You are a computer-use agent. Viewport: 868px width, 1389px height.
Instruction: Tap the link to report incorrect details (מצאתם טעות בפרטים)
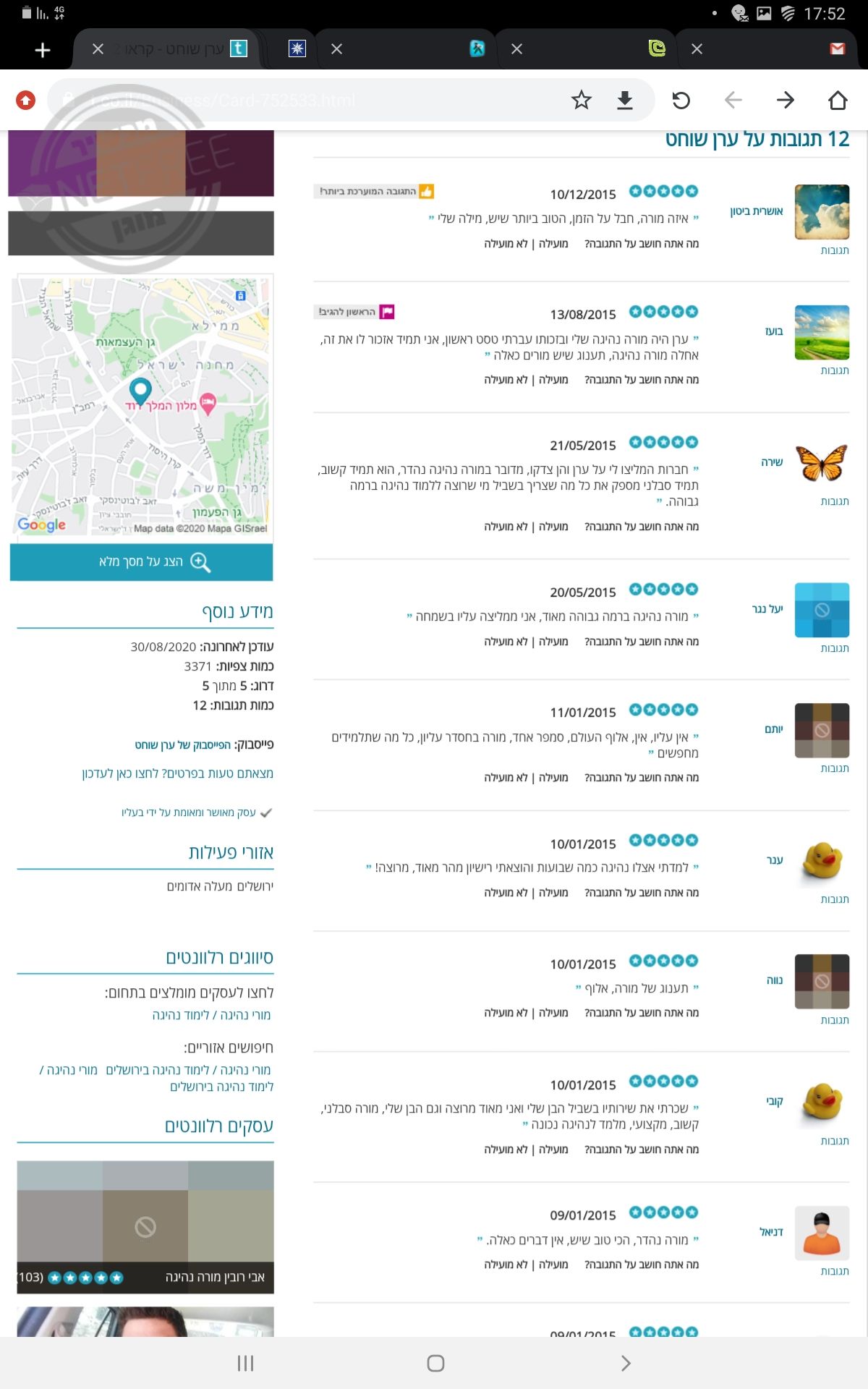click(177, 773)
